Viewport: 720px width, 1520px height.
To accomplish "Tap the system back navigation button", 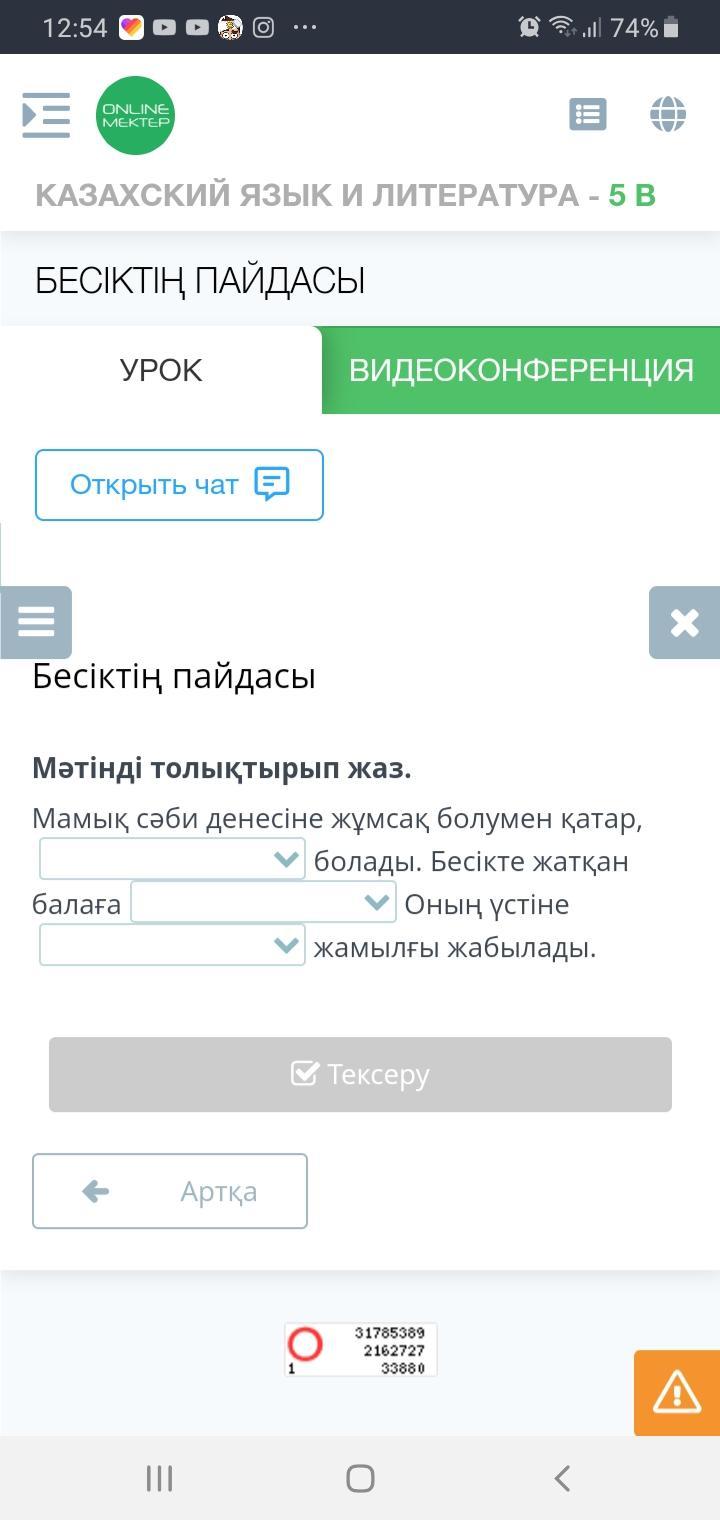I will (x=562, y=1478).
